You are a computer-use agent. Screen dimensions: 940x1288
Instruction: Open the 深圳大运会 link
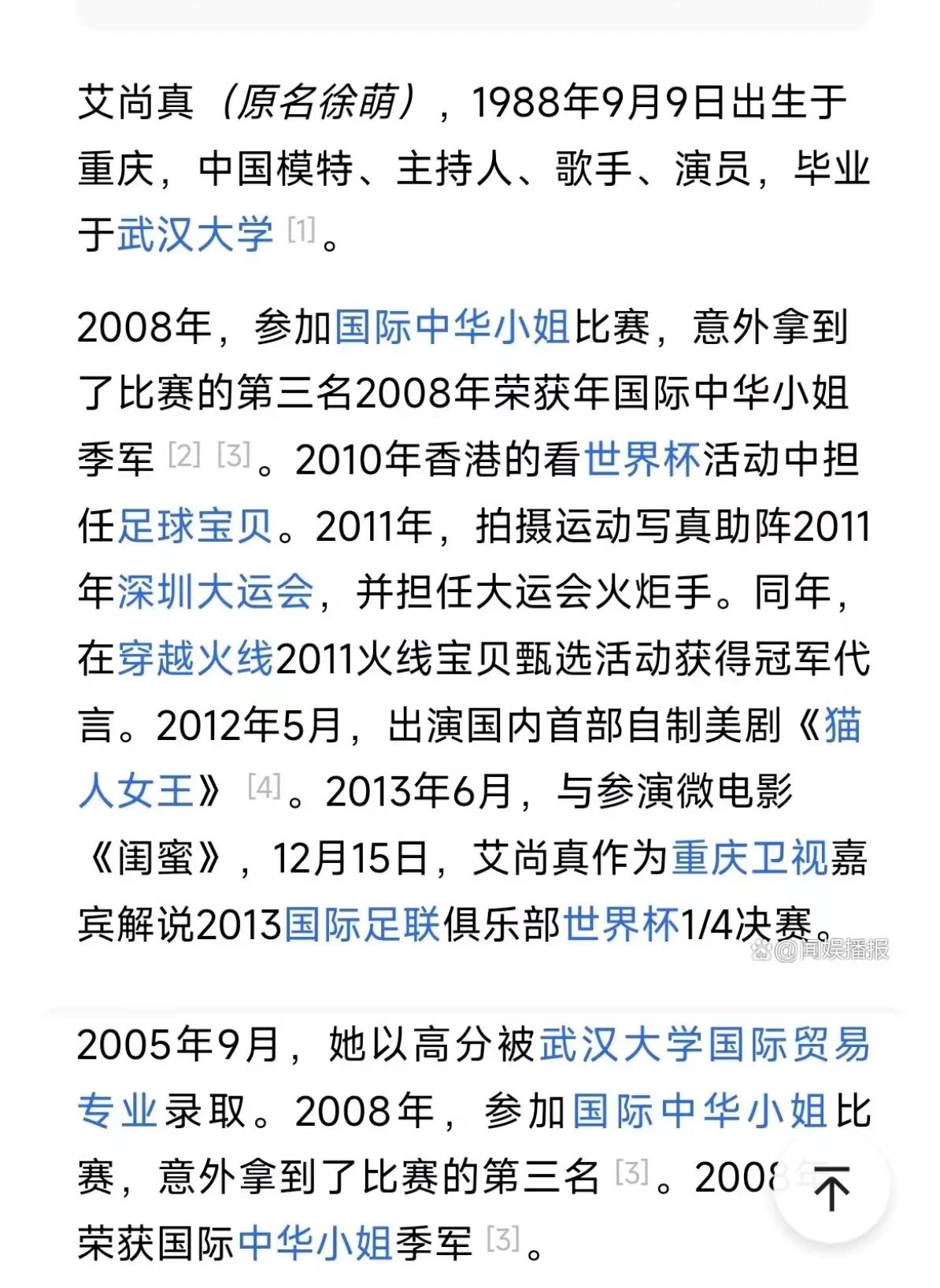[216, 591]
